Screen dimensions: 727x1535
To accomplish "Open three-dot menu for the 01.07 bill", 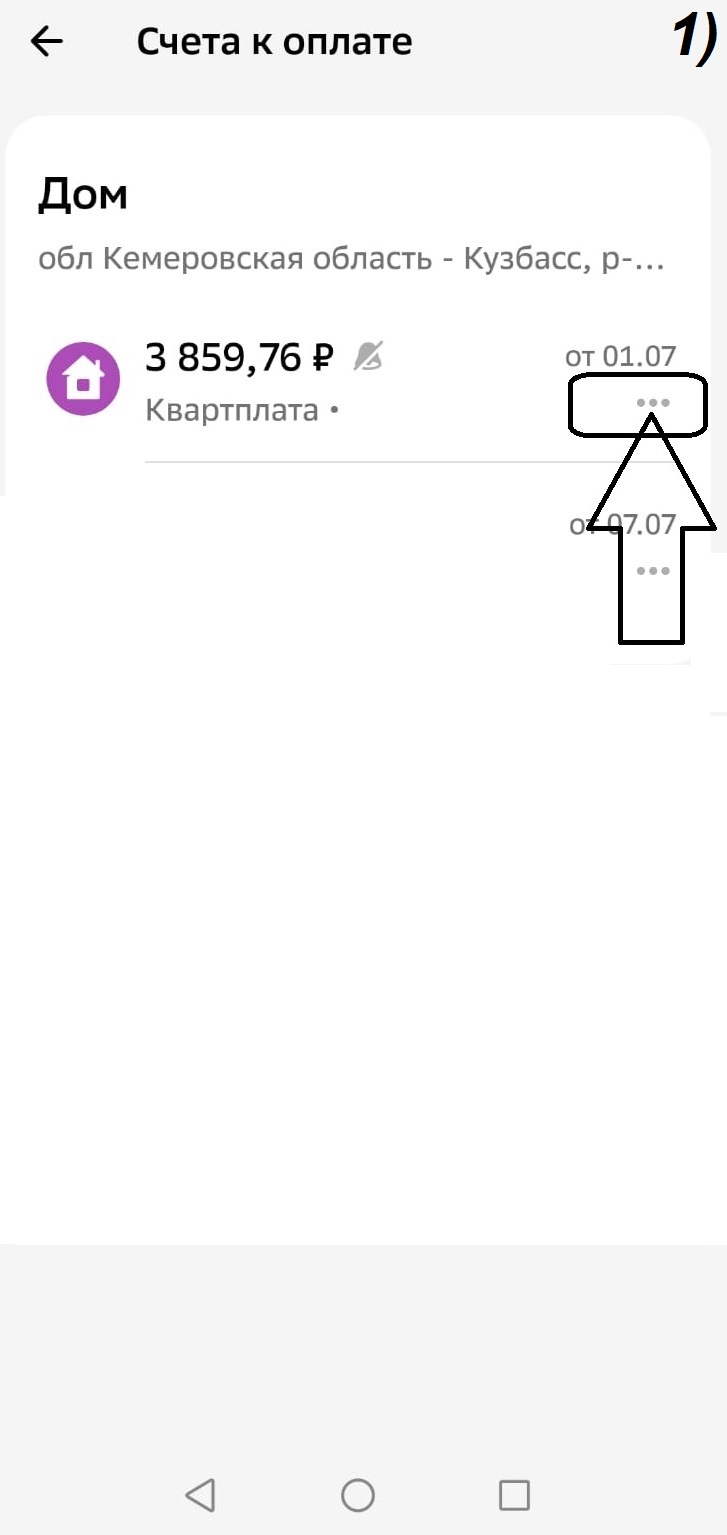I will click(653, 403).
